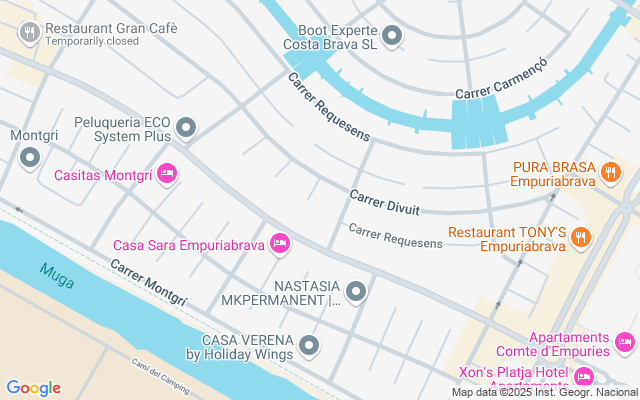The image size is (640, 400).
Task: View Apartaments Comte d'Empúries lodging pin
Action: coord(625,343)
